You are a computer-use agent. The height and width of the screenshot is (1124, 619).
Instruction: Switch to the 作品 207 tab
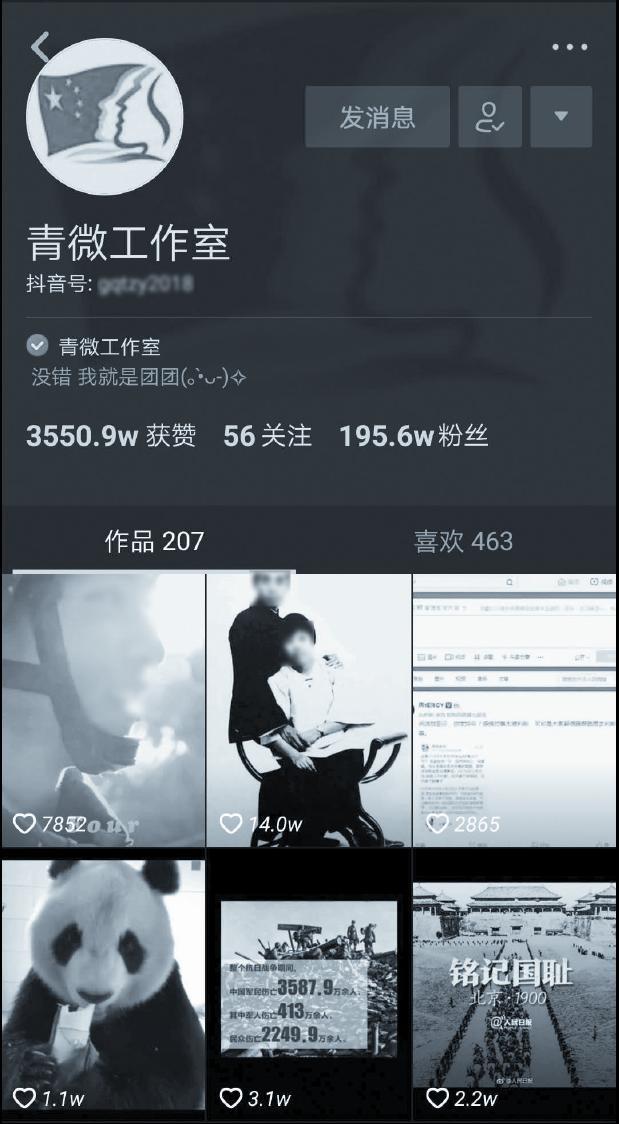point(154,541)
